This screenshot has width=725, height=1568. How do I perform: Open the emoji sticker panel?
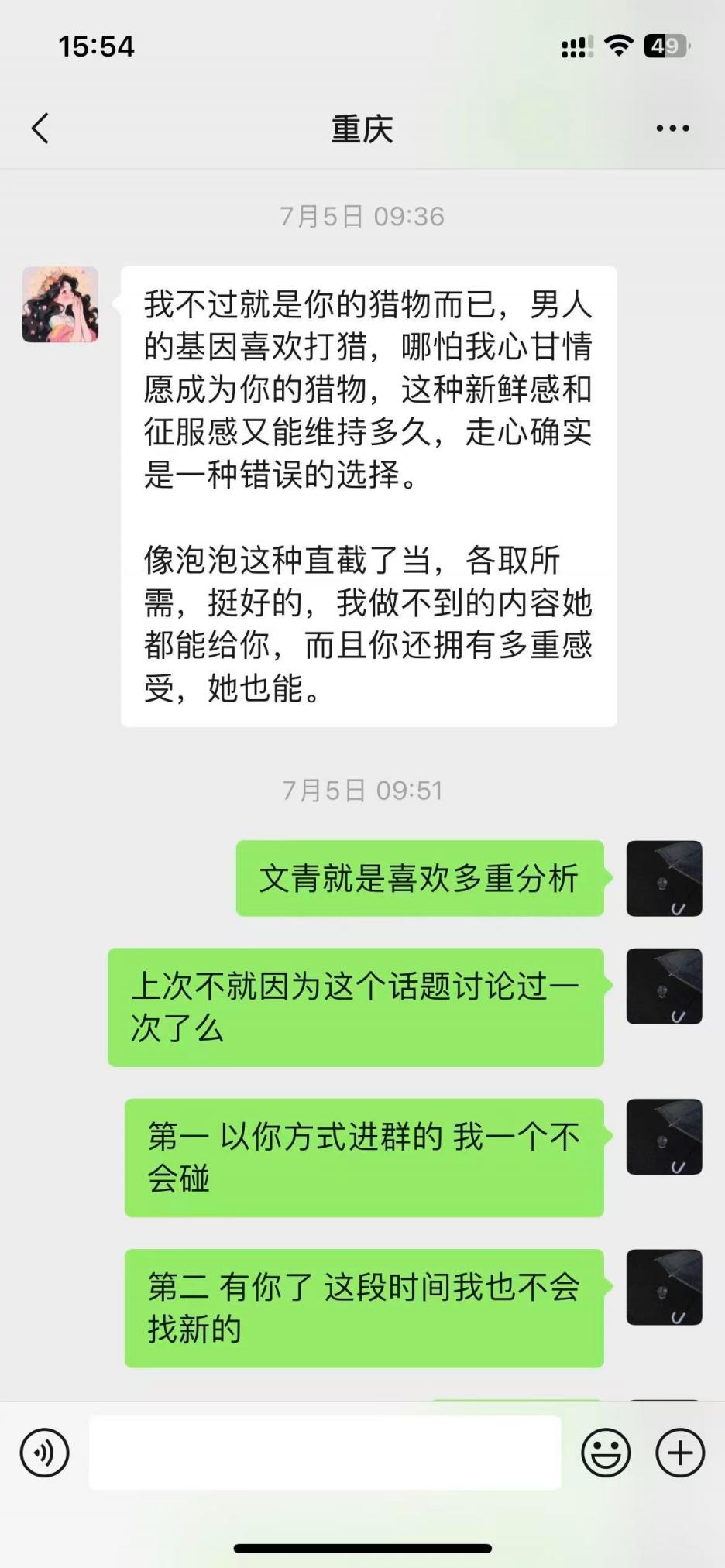tap(606, 1452)
